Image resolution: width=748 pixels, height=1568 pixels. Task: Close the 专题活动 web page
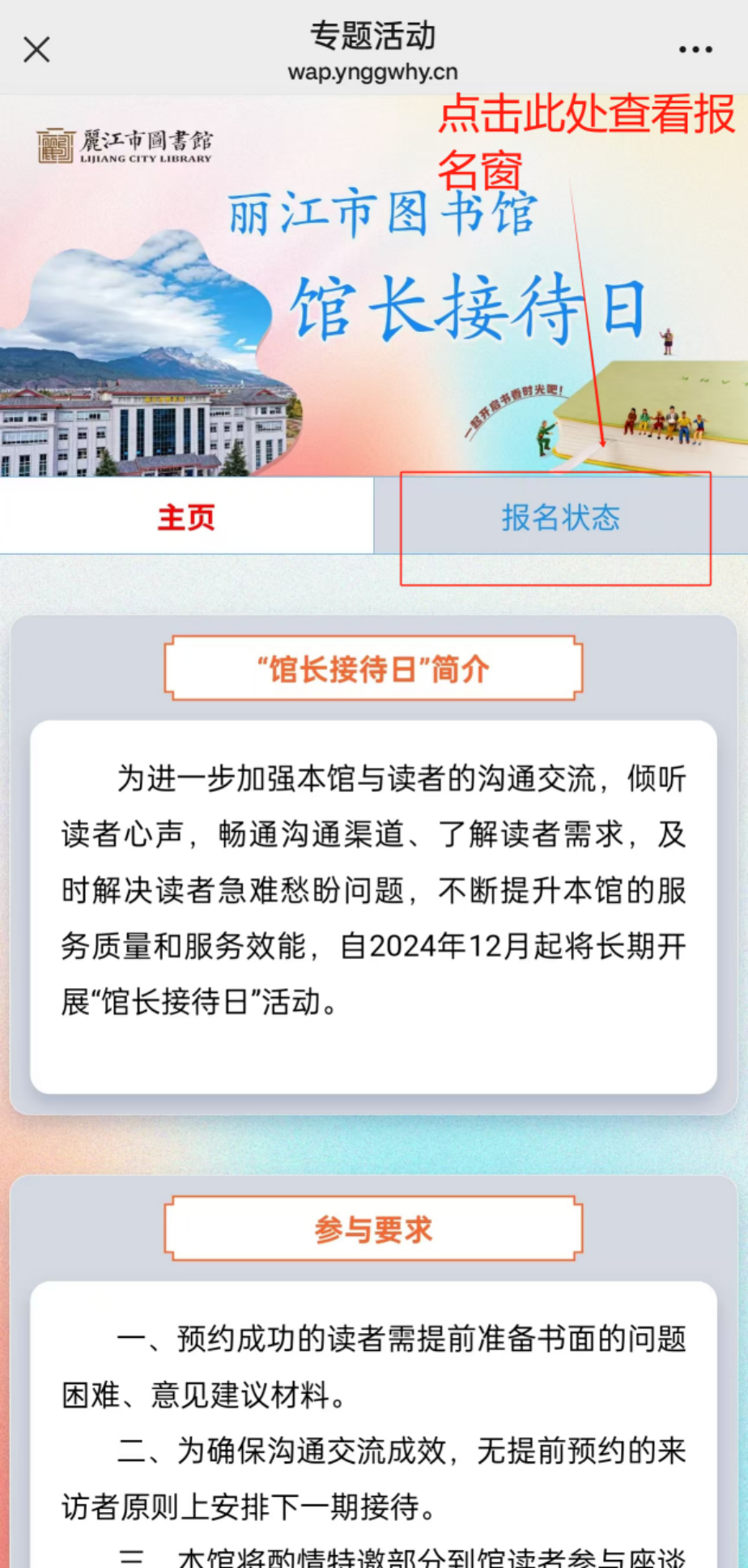pos(36,49)
